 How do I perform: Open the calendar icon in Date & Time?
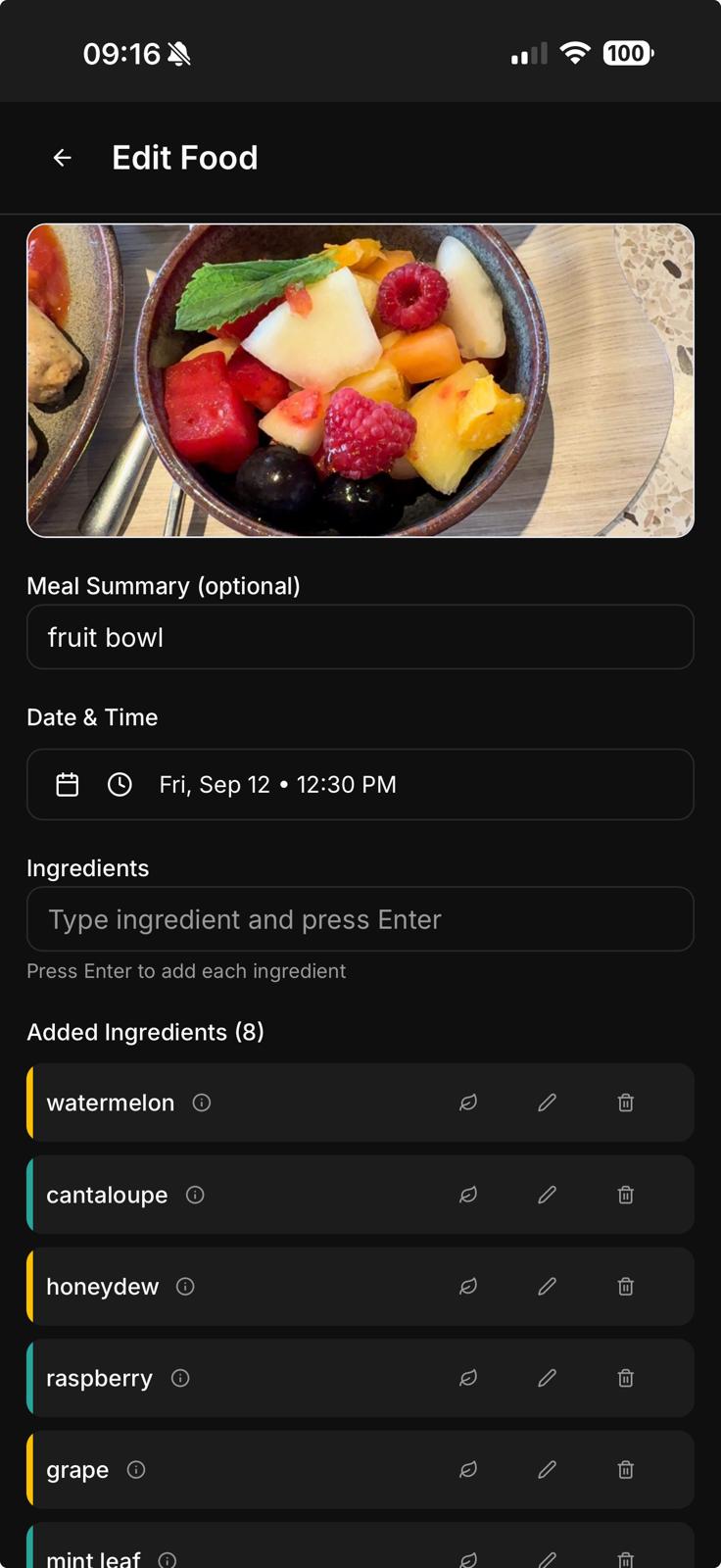(67, 784)
